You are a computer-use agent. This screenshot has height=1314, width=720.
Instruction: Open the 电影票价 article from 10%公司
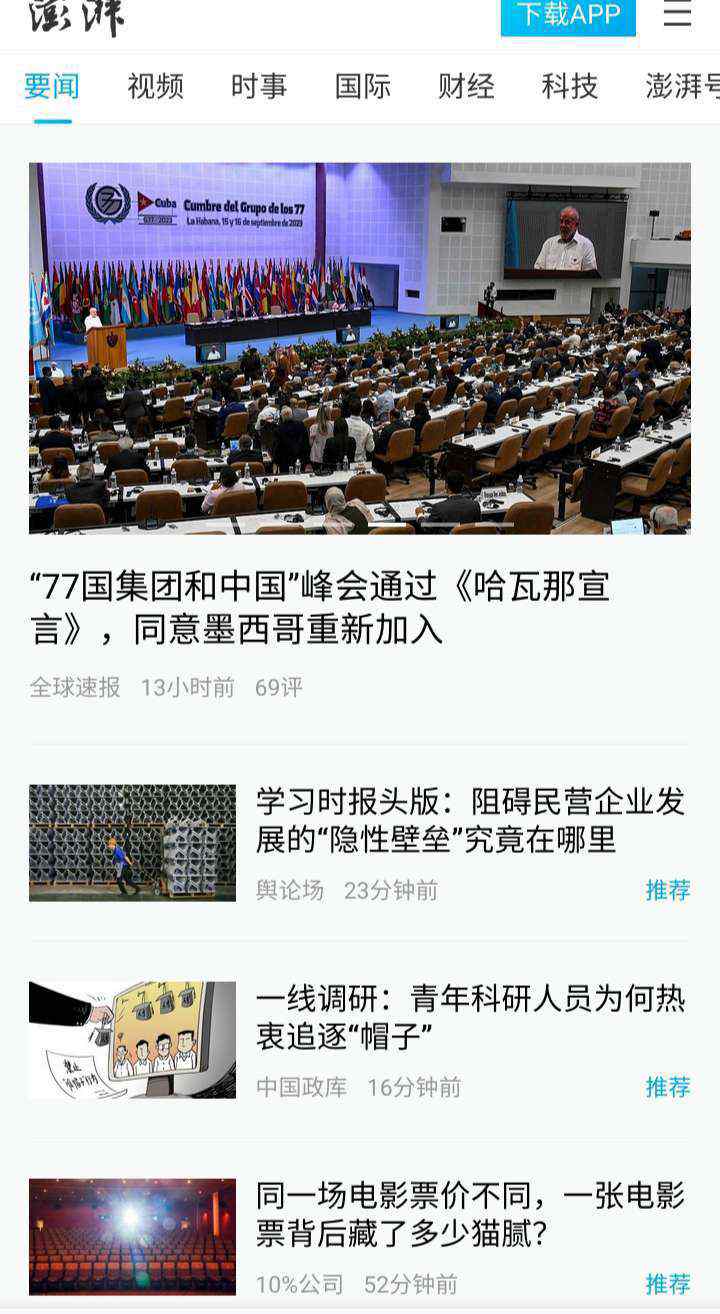470,1213
